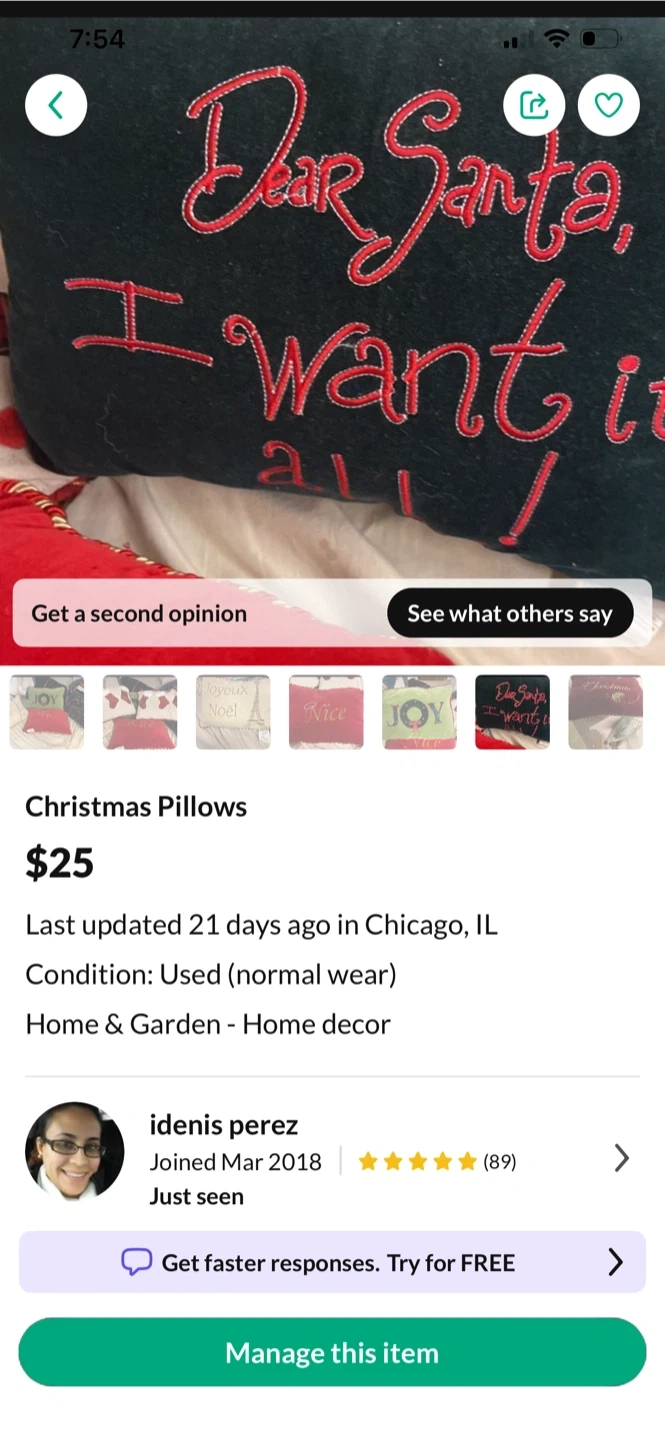
Task: Open the red heart pillows thumbnail
Action: 140,712
